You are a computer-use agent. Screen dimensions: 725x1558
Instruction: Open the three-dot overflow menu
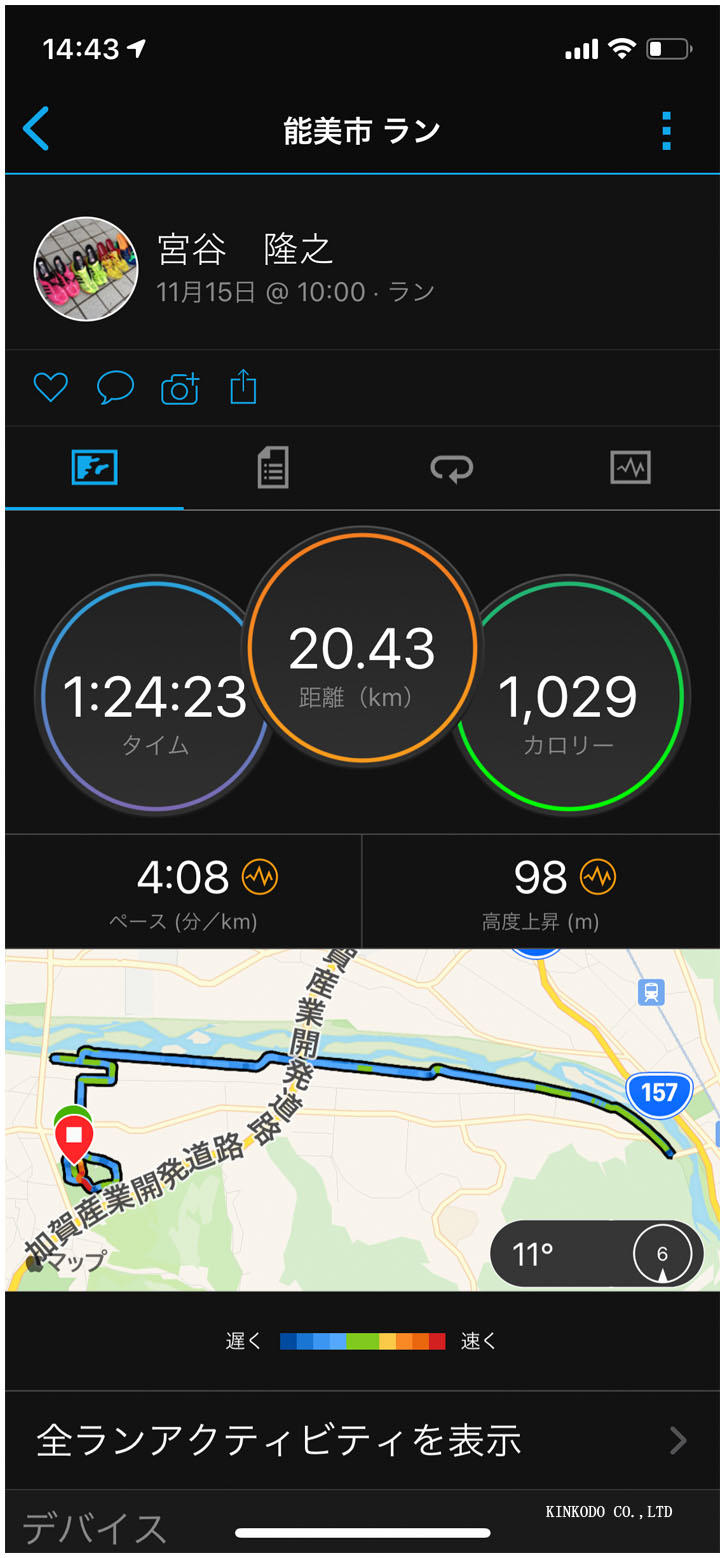666,131
